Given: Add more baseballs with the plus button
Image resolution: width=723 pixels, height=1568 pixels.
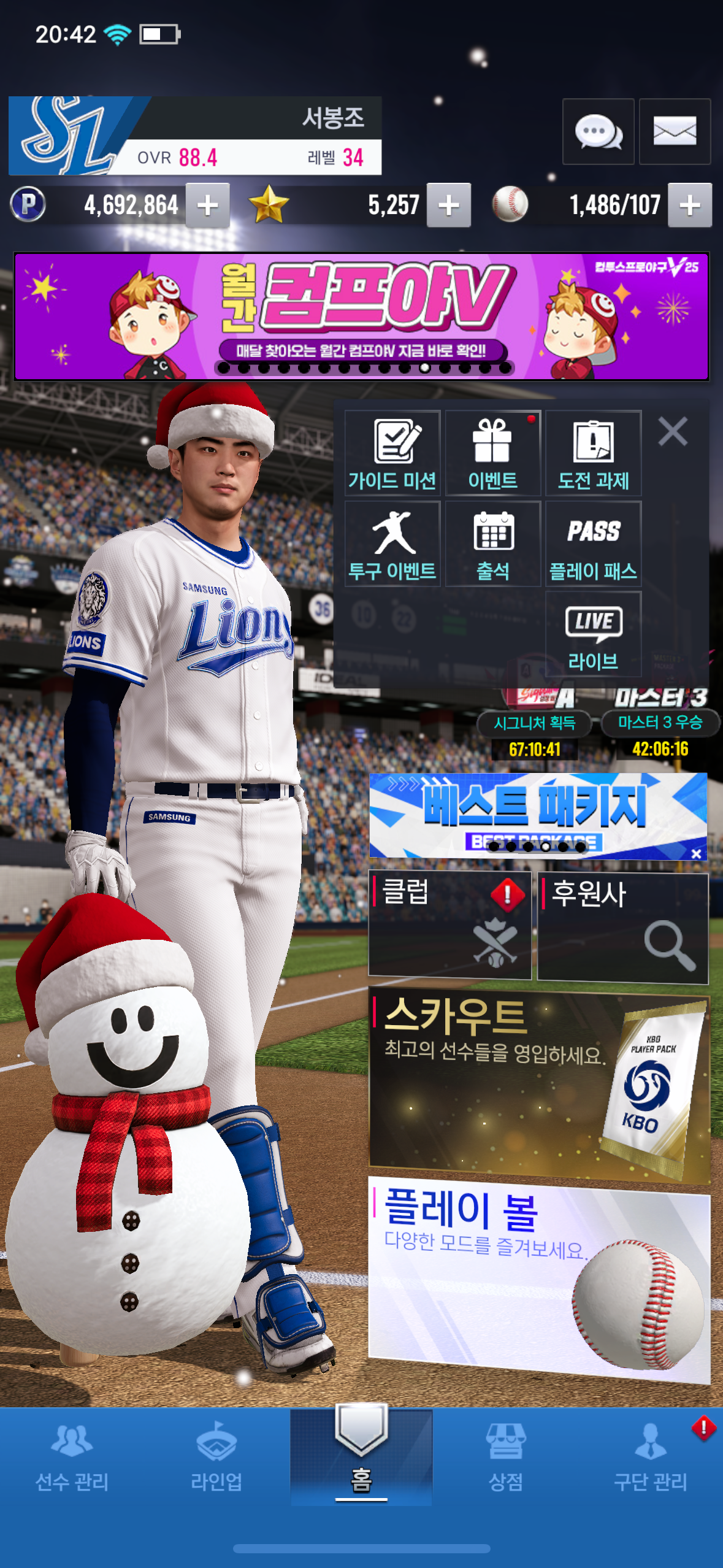Looking at the screenshot, I should (689, 206).
